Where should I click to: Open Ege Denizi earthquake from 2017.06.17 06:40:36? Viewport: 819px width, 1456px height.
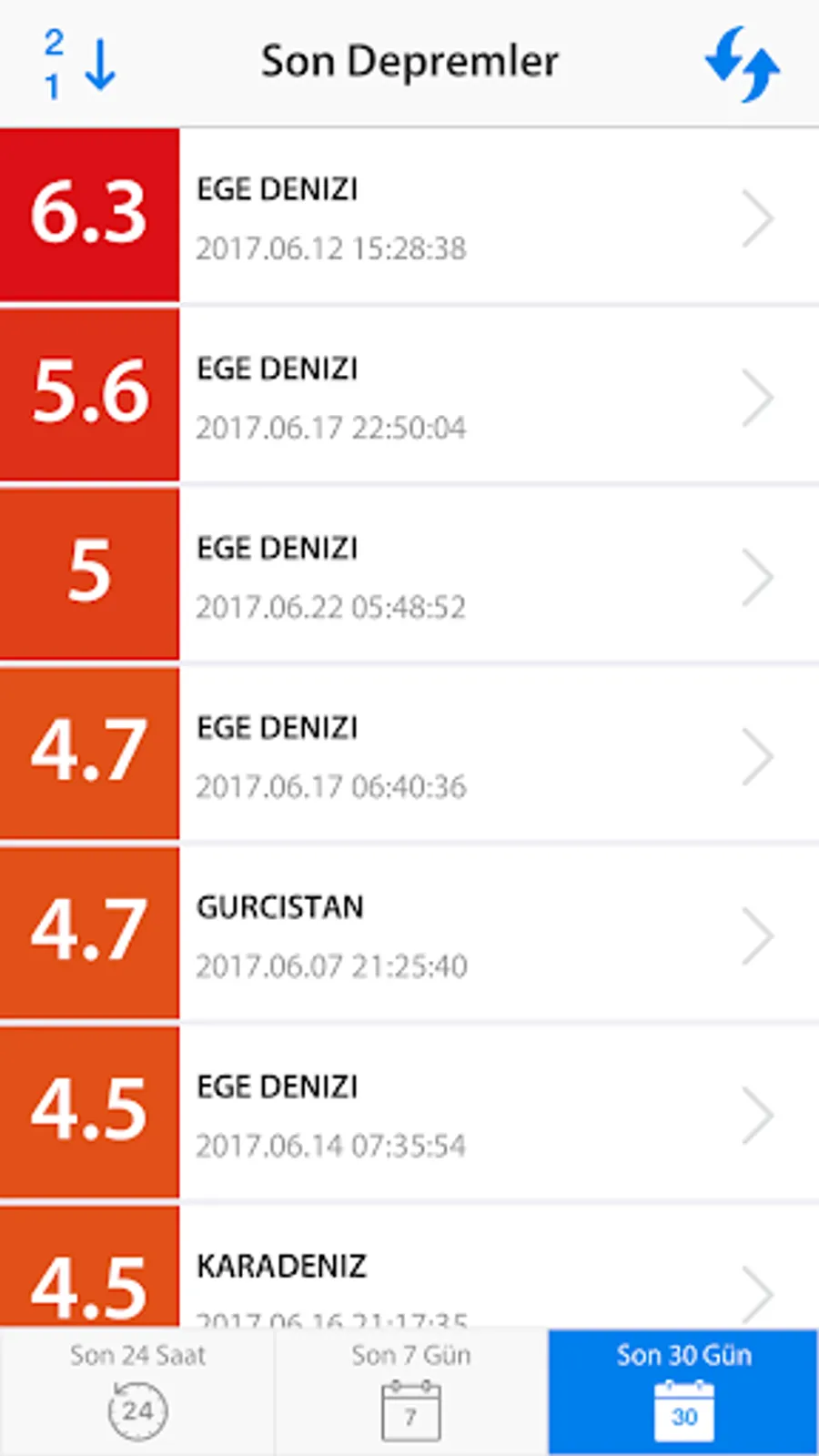coord(409,754)
